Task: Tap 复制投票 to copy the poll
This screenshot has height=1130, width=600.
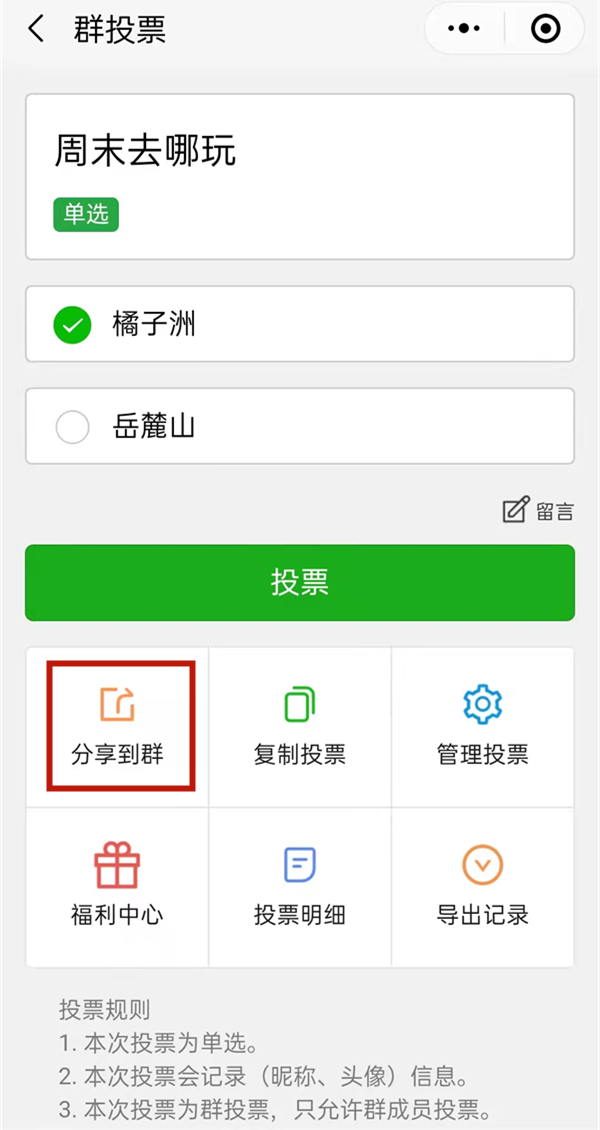Action: (x=299, y=726)
